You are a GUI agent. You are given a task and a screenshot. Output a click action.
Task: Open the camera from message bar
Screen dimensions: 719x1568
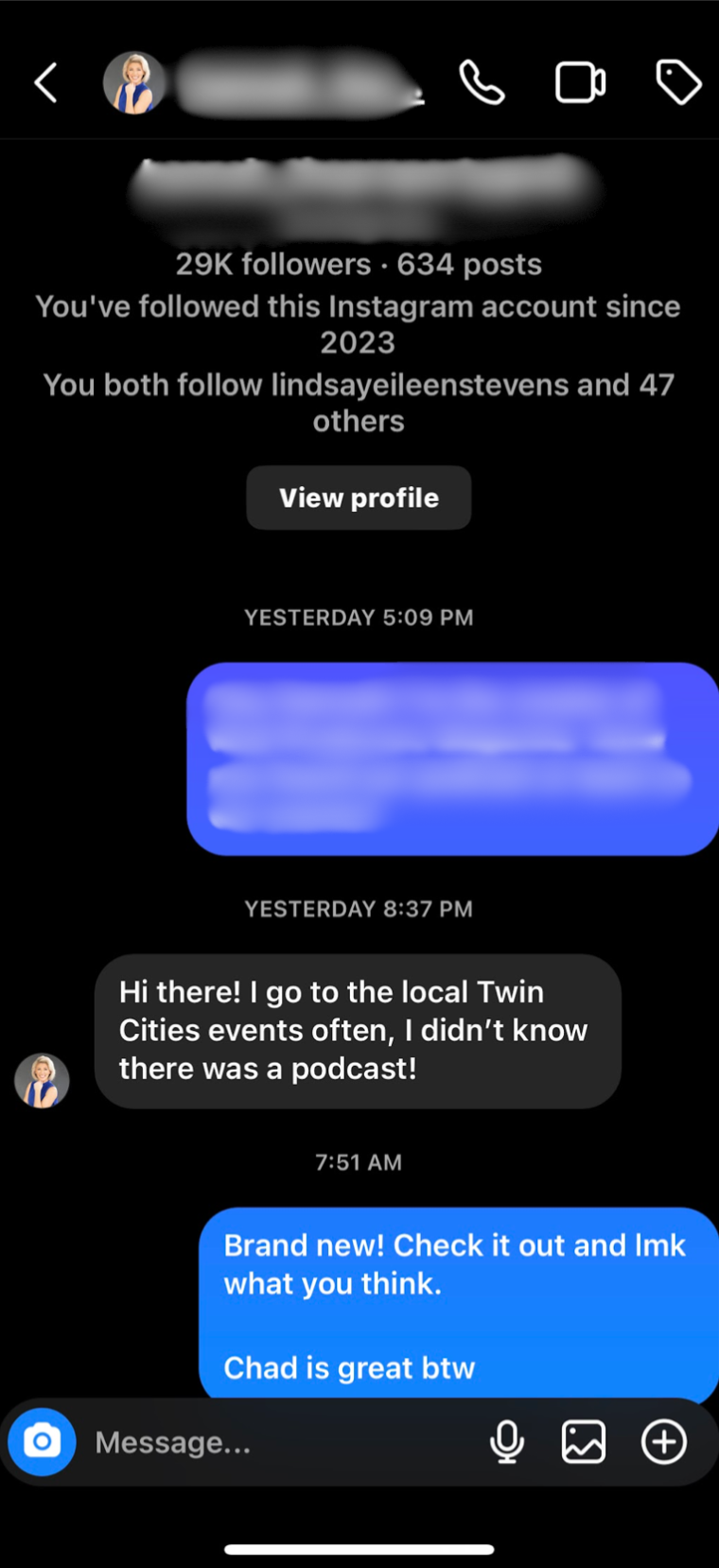[42, 1442]
